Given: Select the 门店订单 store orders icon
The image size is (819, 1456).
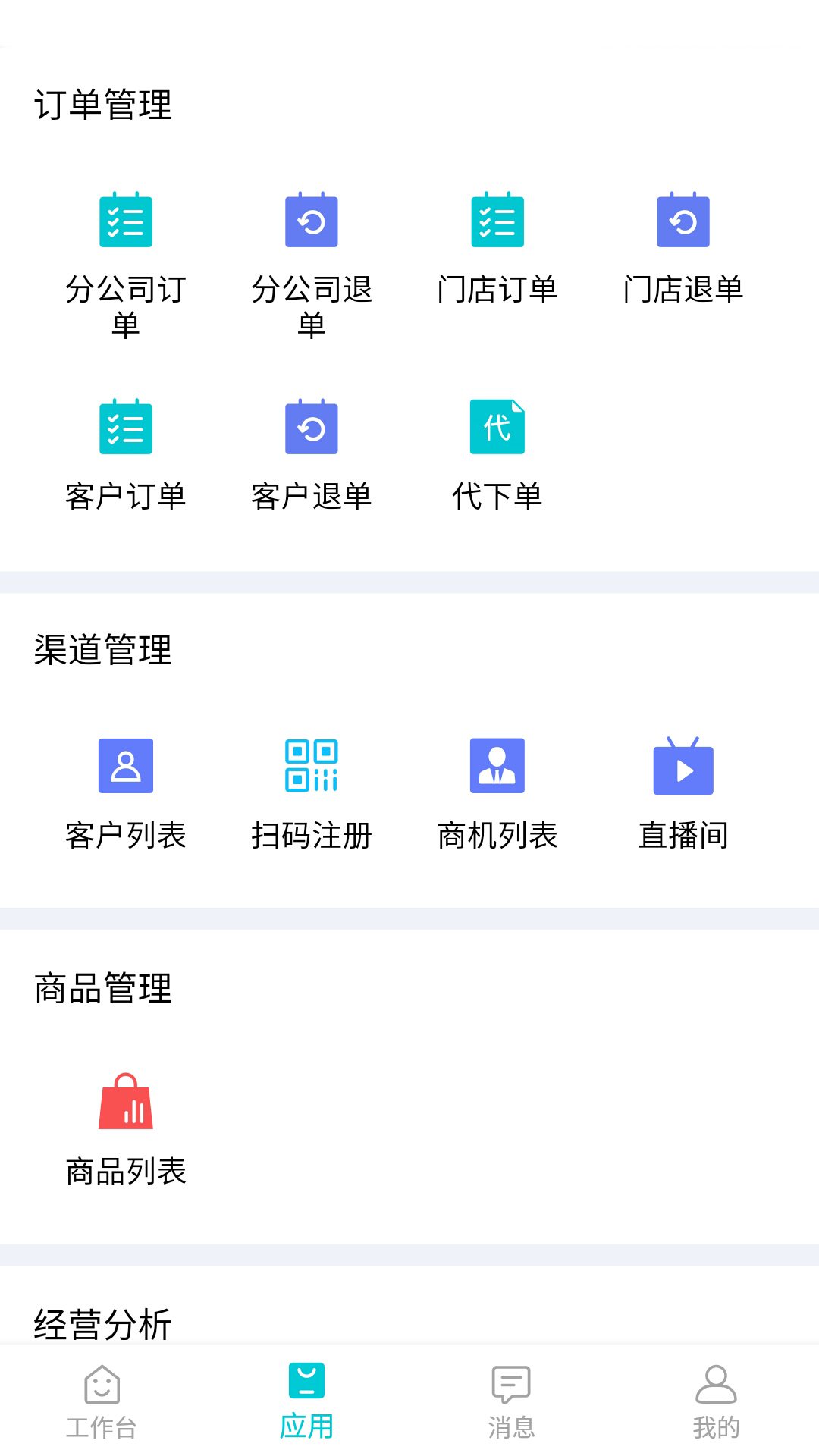Looking at the screenshot, I should pyautogui.click(x=497, y=221).
